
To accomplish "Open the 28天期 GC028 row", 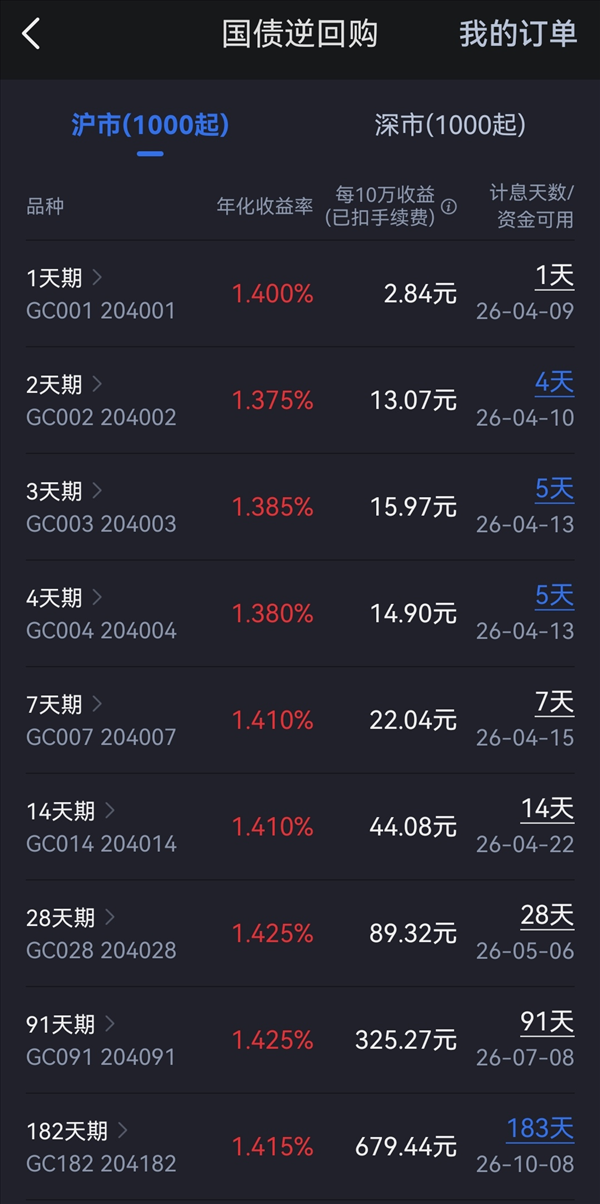I will tap(100, 934).
